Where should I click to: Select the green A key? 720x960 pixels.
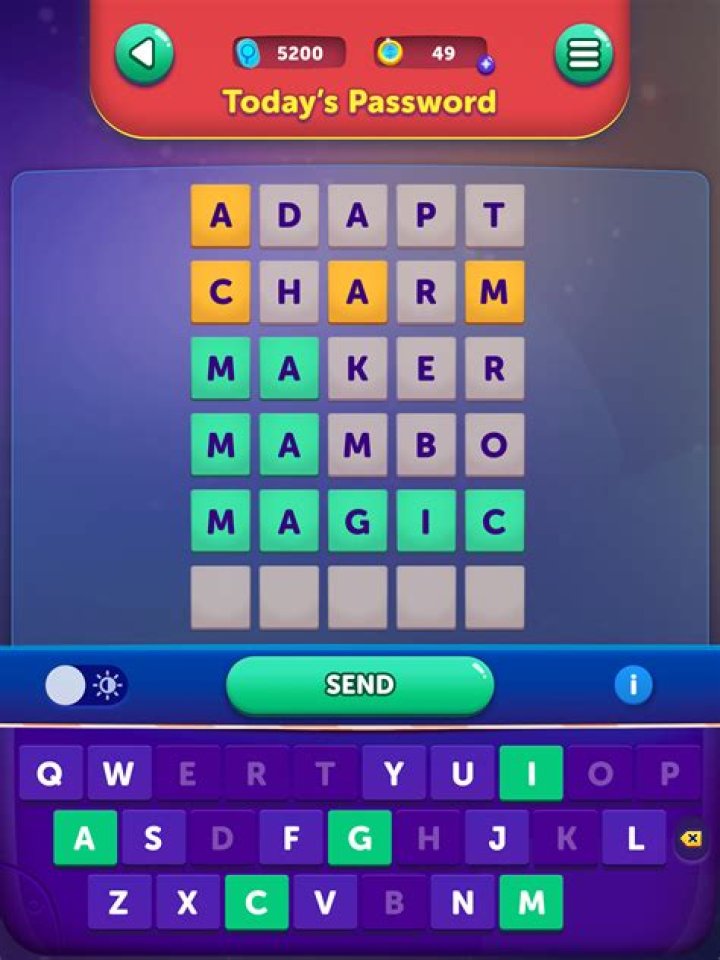[85, 838]
